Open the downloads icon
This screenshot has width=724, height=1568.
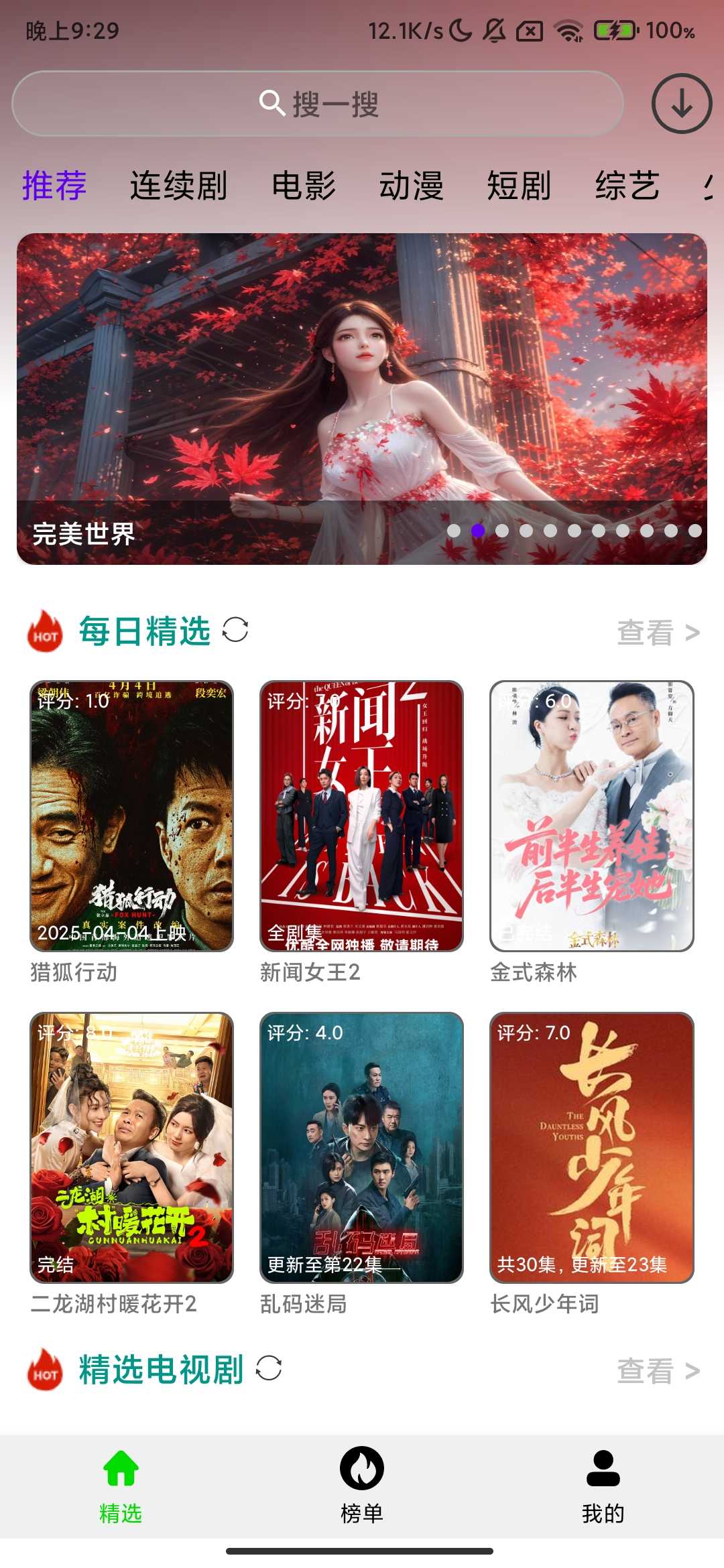tap(681, 104)
